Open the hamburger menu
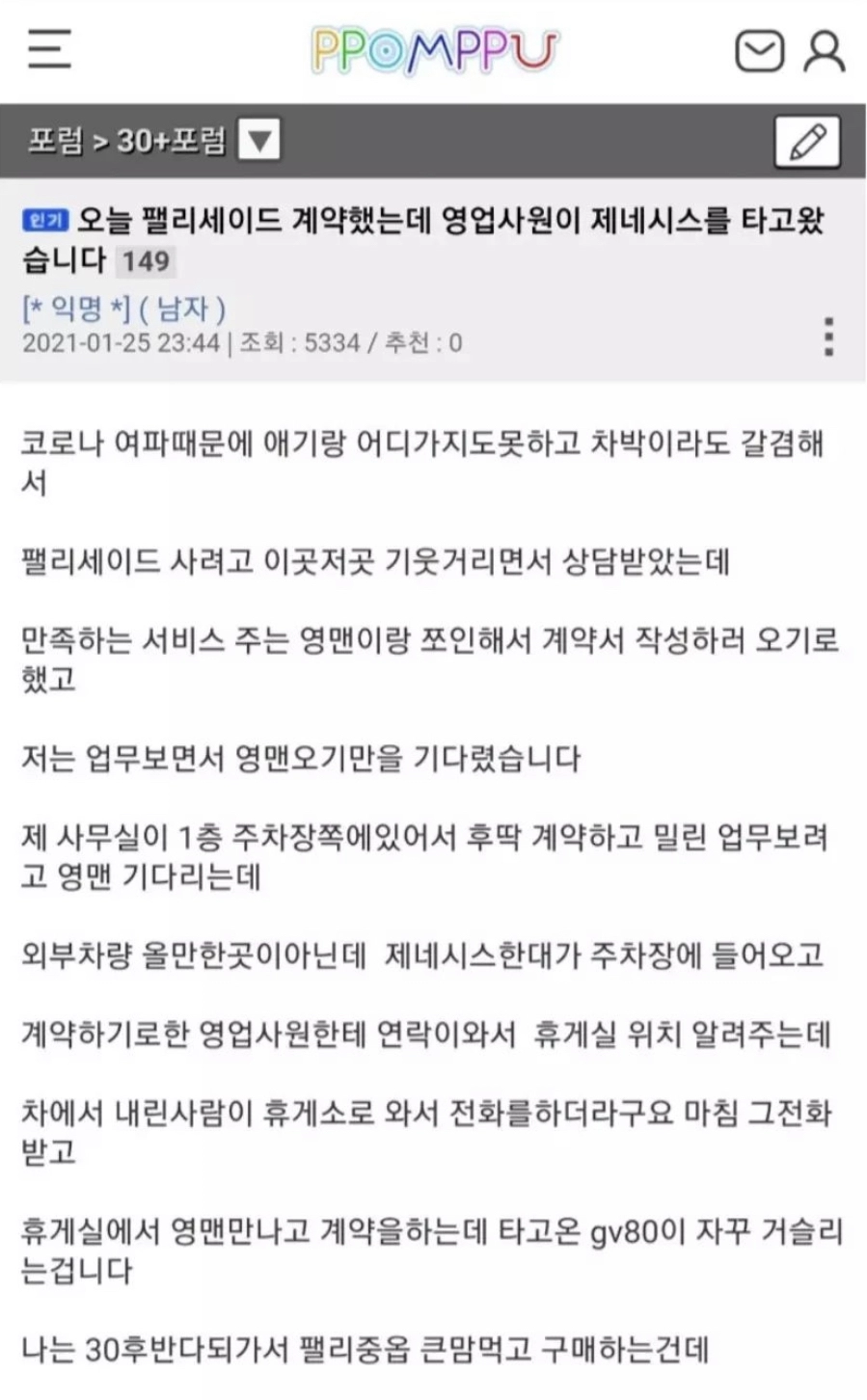This screenshot has height=1400, width=867. coord(50,48)
